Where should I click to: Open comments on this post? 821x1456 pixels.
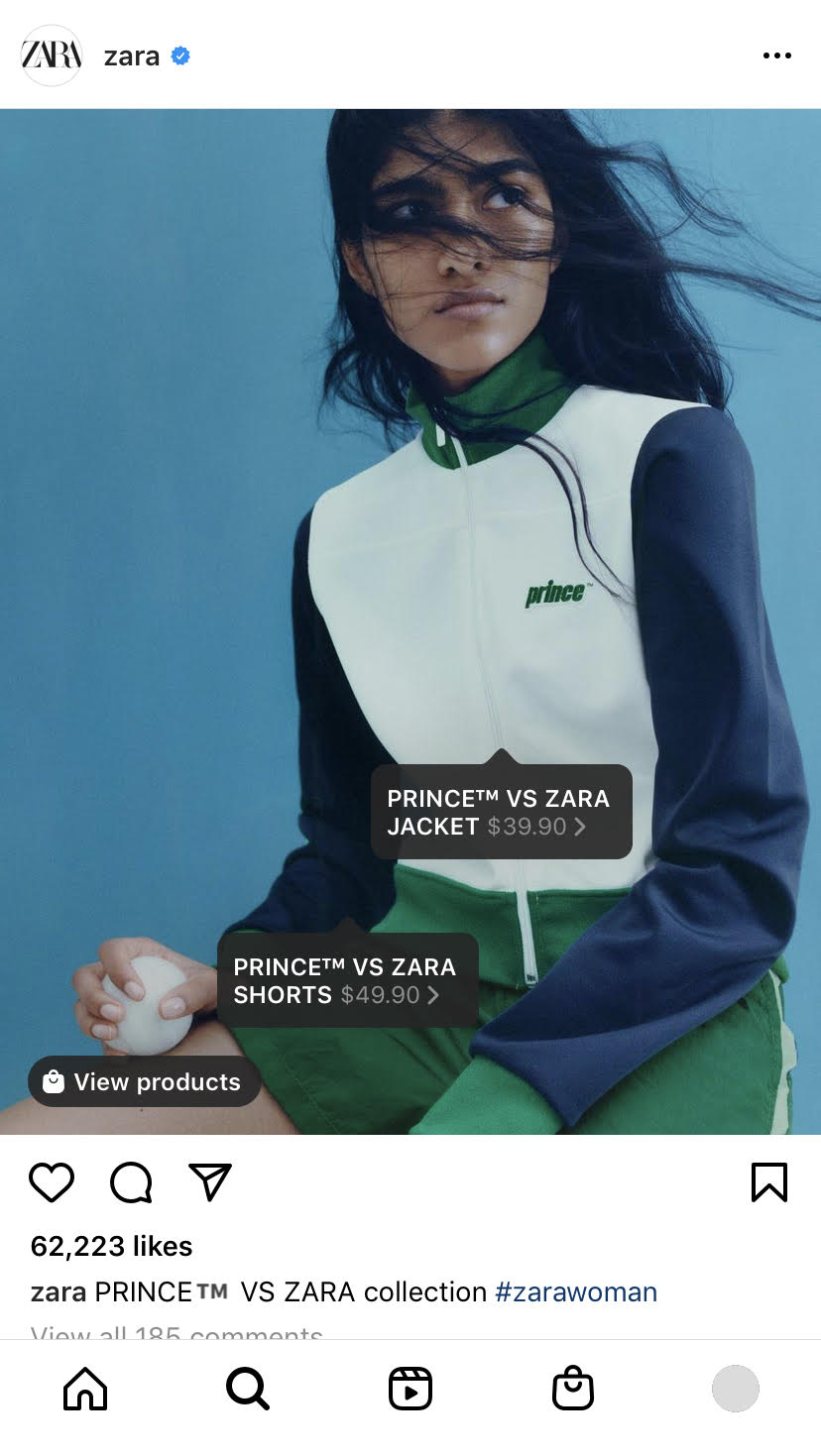pyautogui.click(x=131, y=1182)
